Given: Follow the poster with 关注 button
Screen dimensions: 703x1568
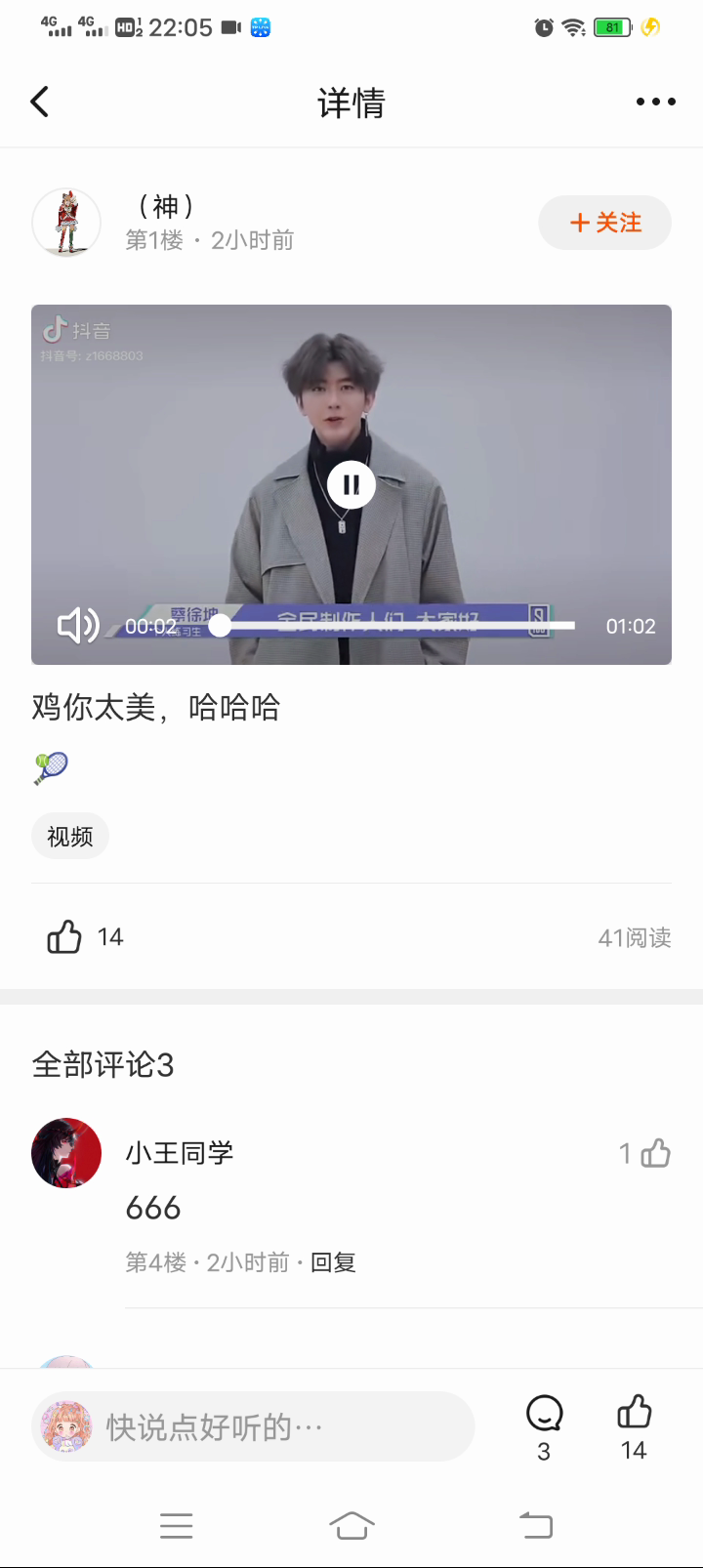Looking at the screenshot, I should pos(604,223).
